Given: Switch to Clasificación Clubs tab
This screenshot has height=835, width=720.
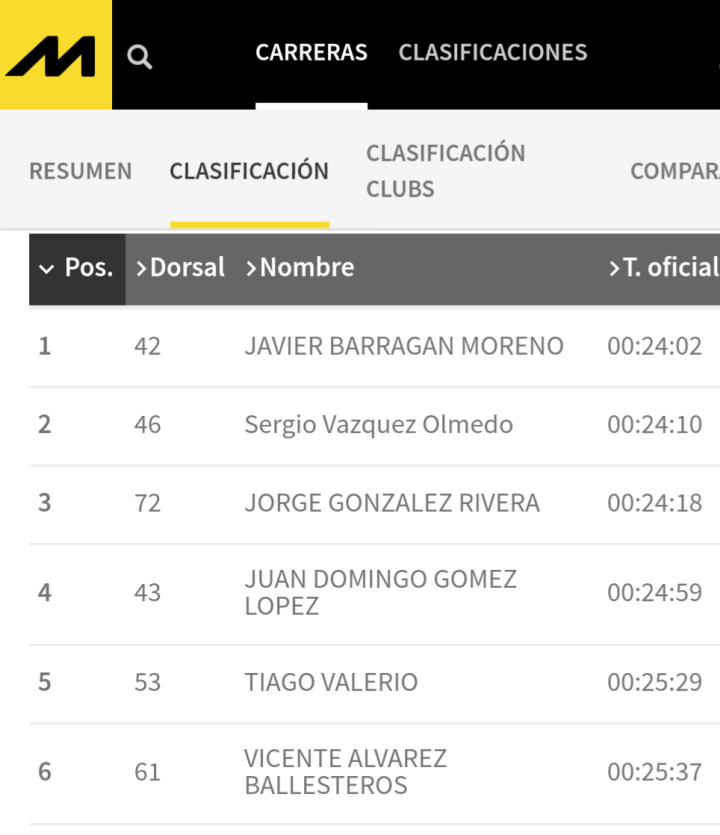Looking at the screenshot, I should (446, 171).
